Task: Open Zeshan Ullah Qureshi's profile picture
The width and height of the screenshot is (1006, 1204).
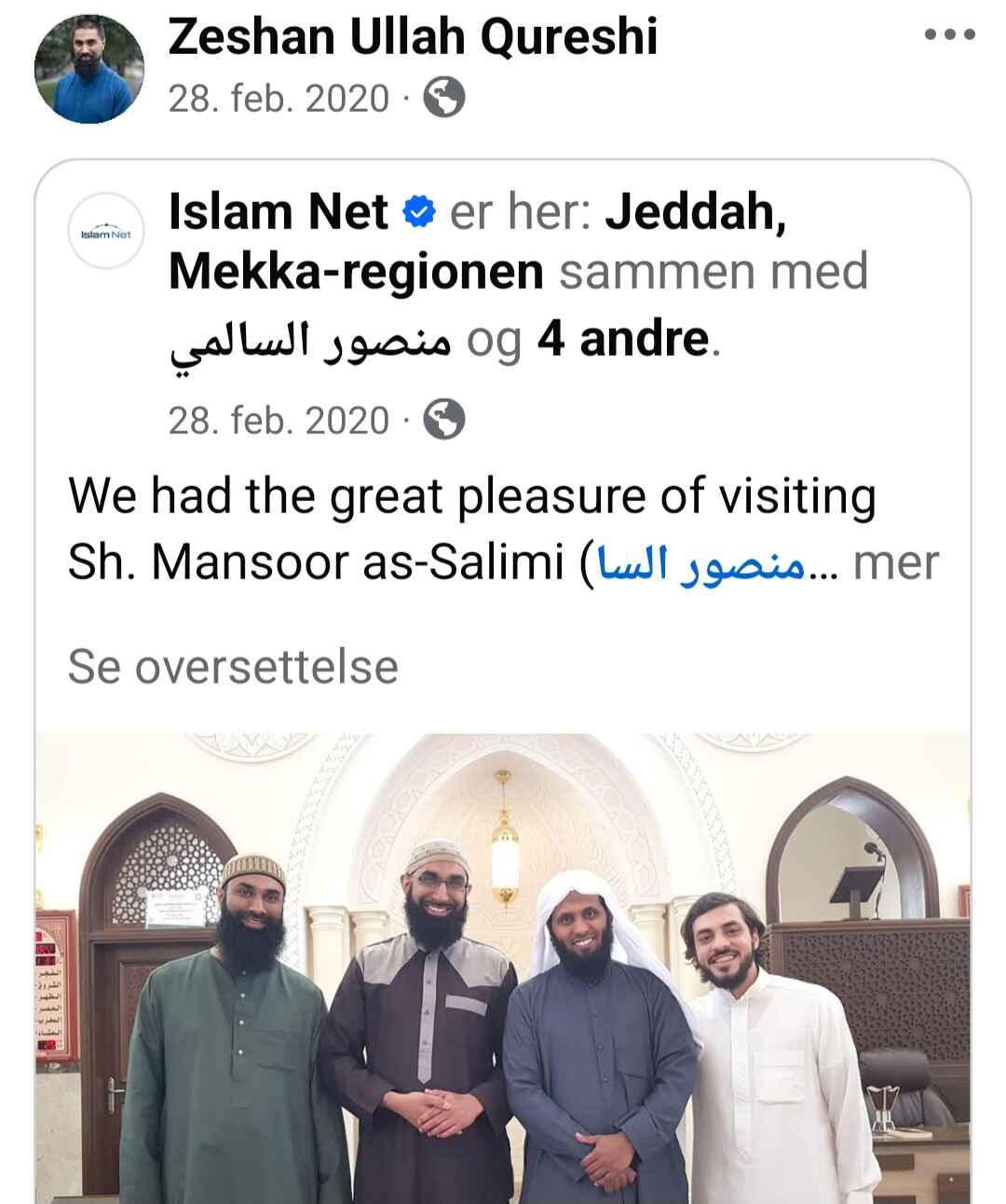Action: click(x=89, y=67)
